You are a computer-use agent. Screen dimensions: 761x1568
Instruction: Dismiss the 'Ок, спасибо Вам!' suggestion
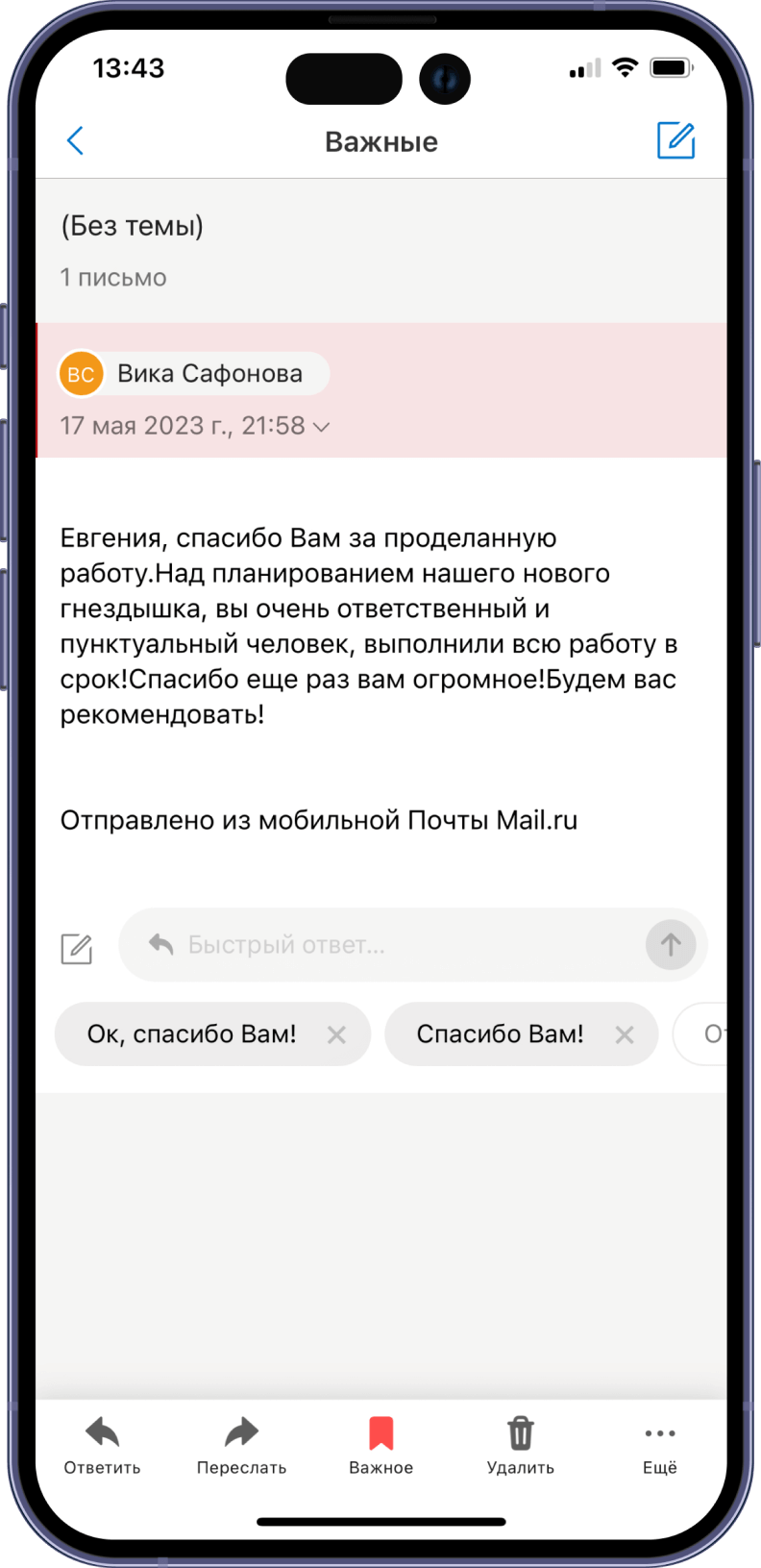pyautogui.click(x=336, y=1035)
